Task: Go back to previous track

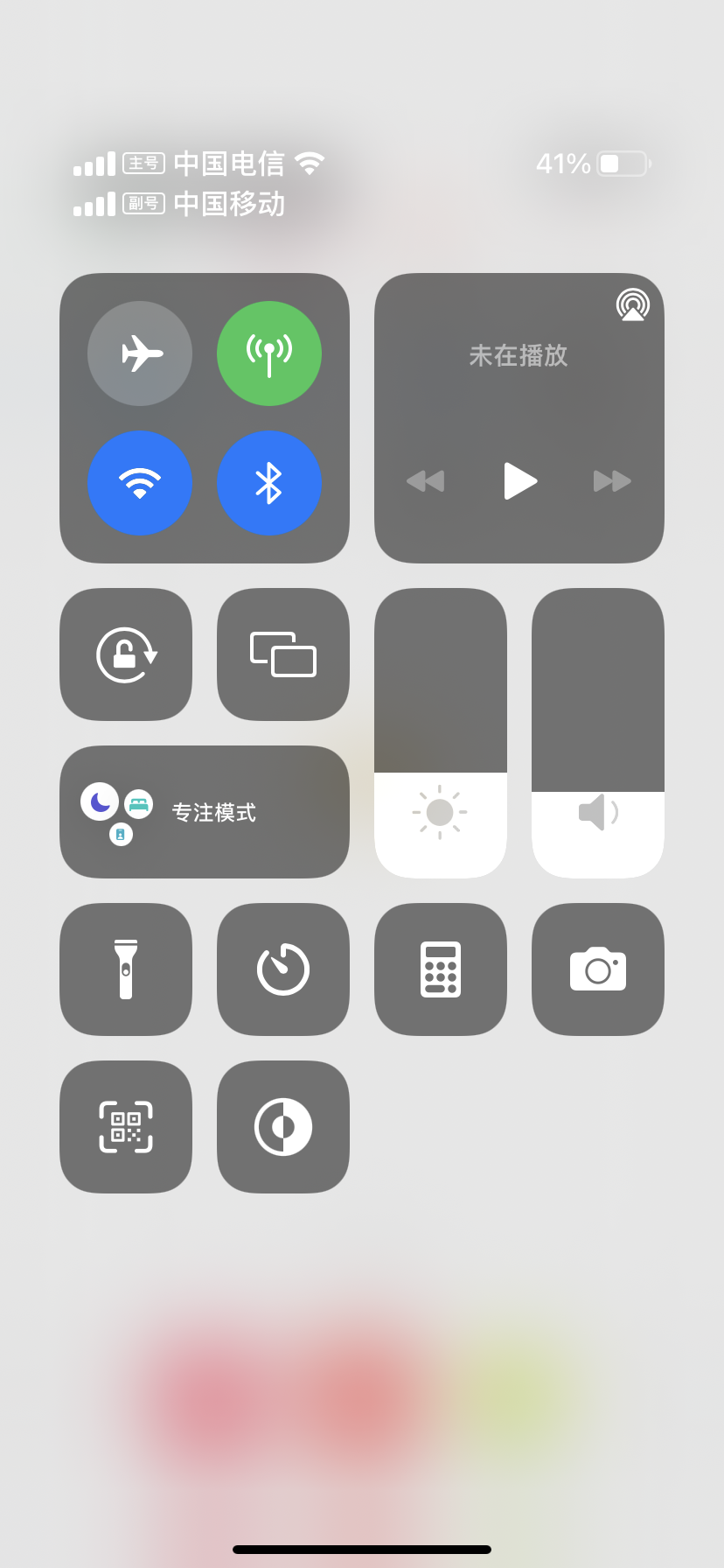Action: [426, 480]
